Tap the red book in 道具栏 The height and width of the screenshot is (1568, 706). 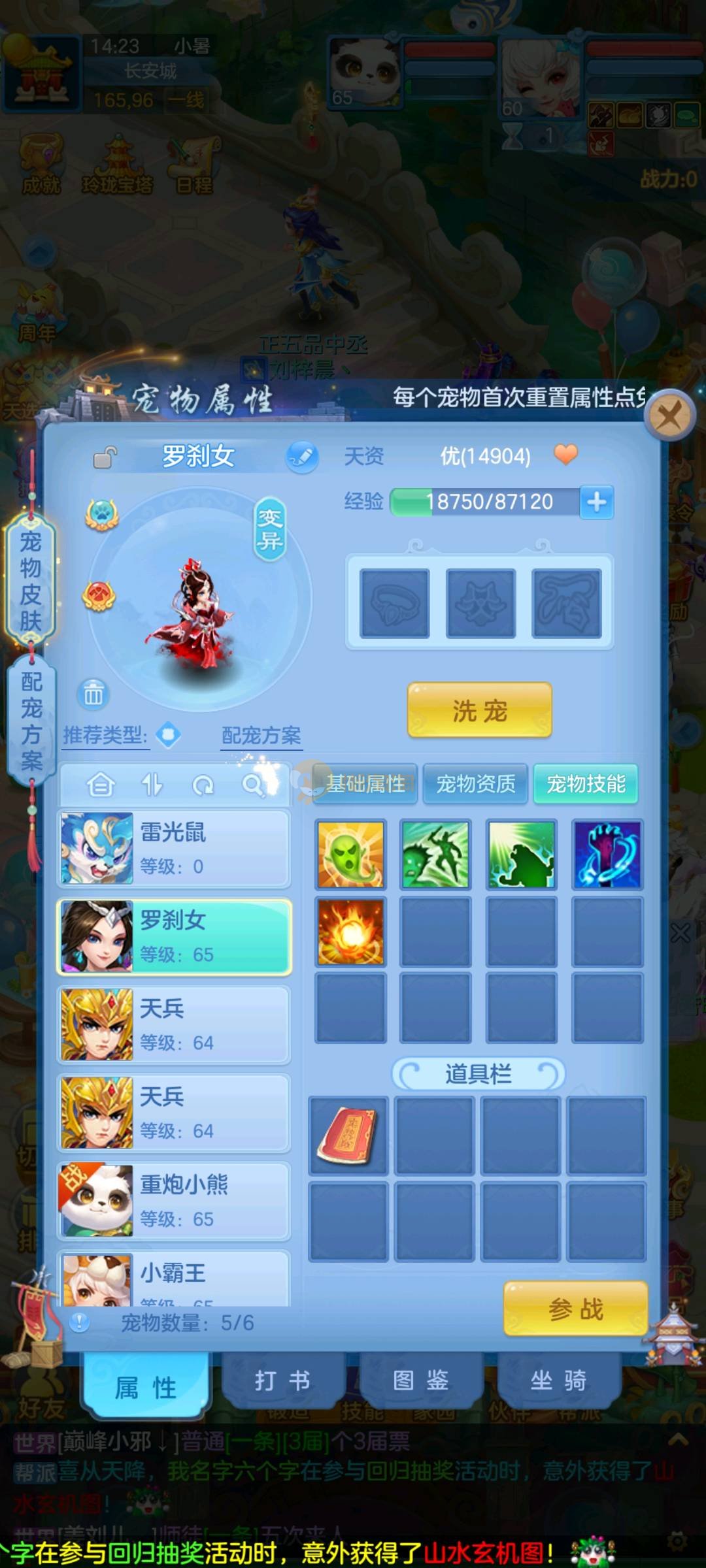click(x=348, y=1135)
